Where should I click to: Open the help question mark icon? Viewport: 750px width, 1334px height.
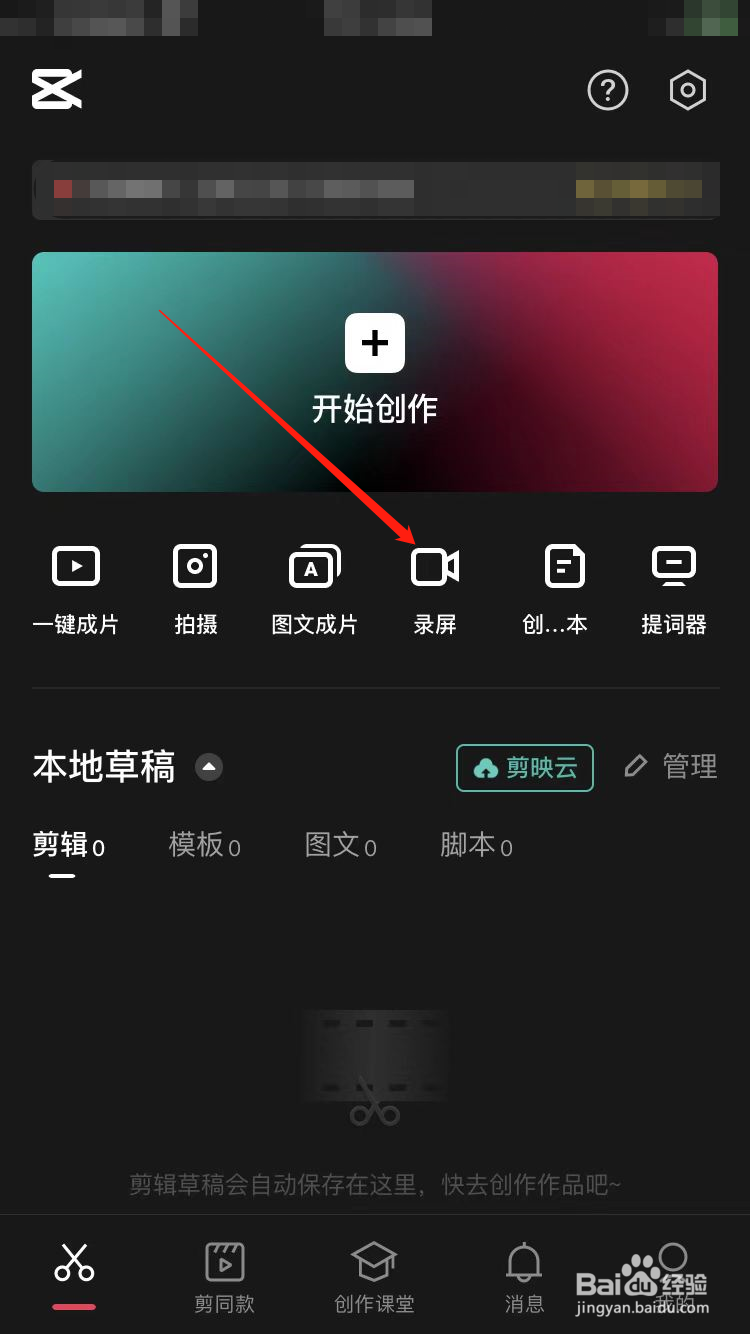(607, 90)
